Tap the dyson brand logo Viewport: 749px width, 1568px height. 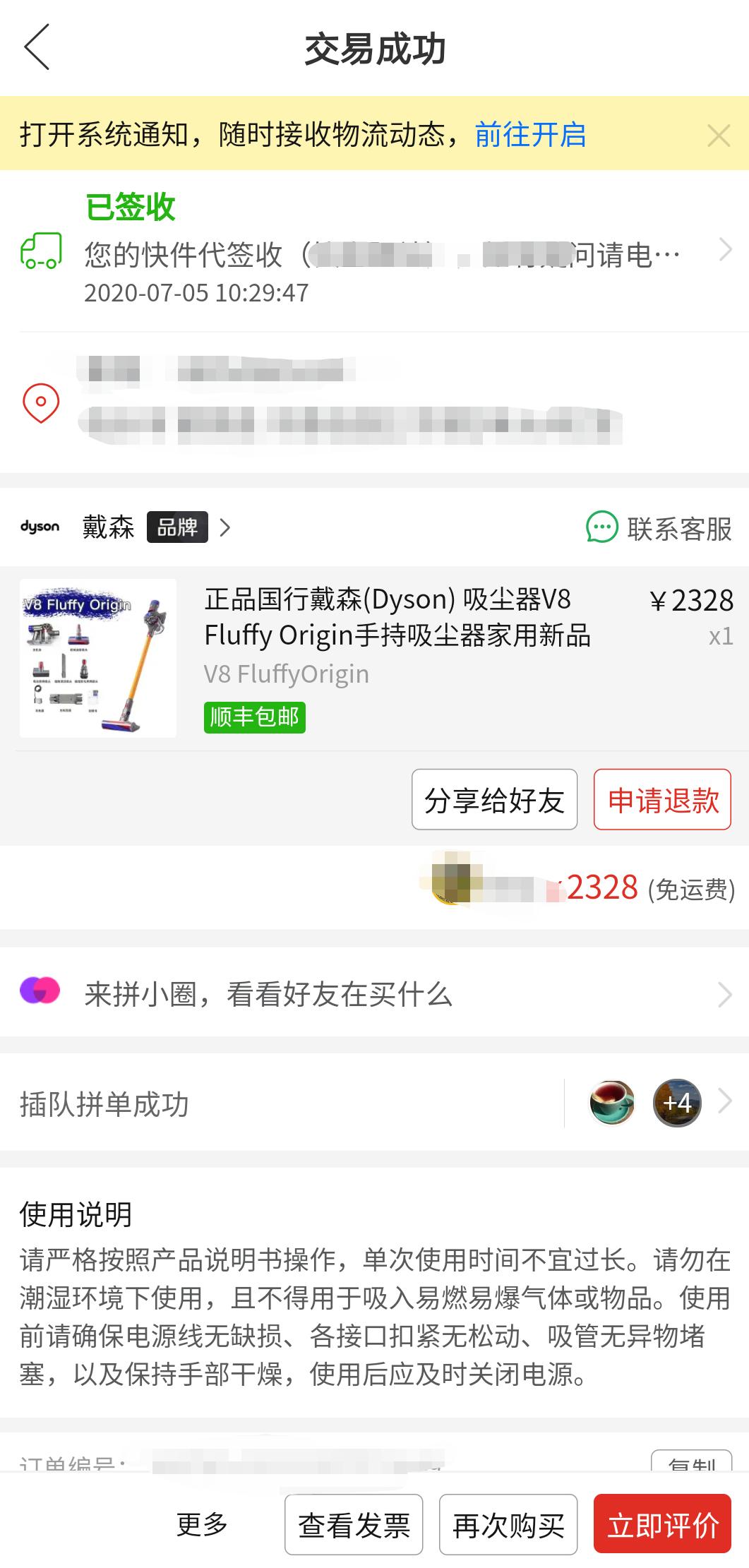point(40,527)
